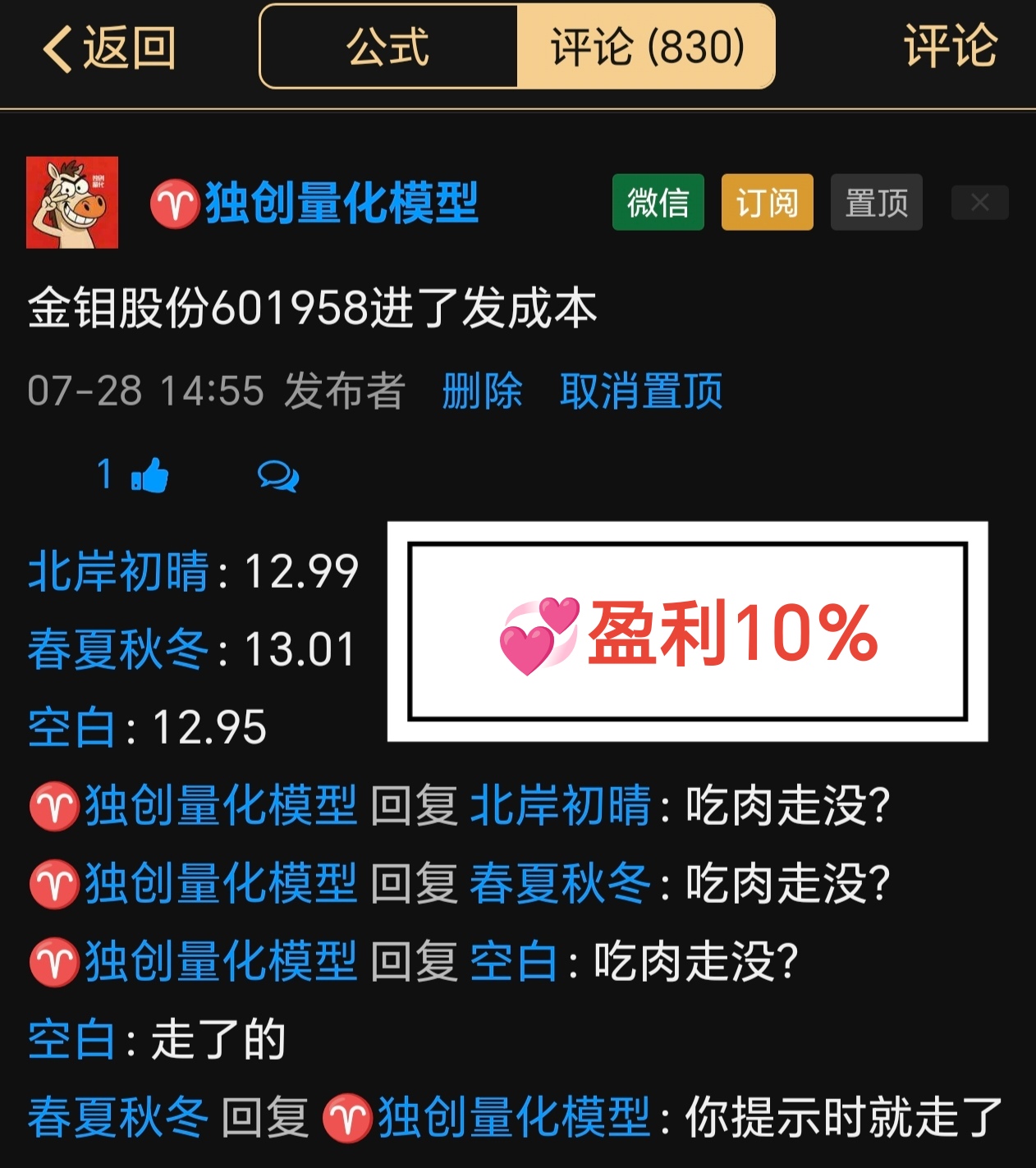The image size is (1036, 1168).
Task: Open 独创量化模型 name in the header
Action: coord(340,203)
